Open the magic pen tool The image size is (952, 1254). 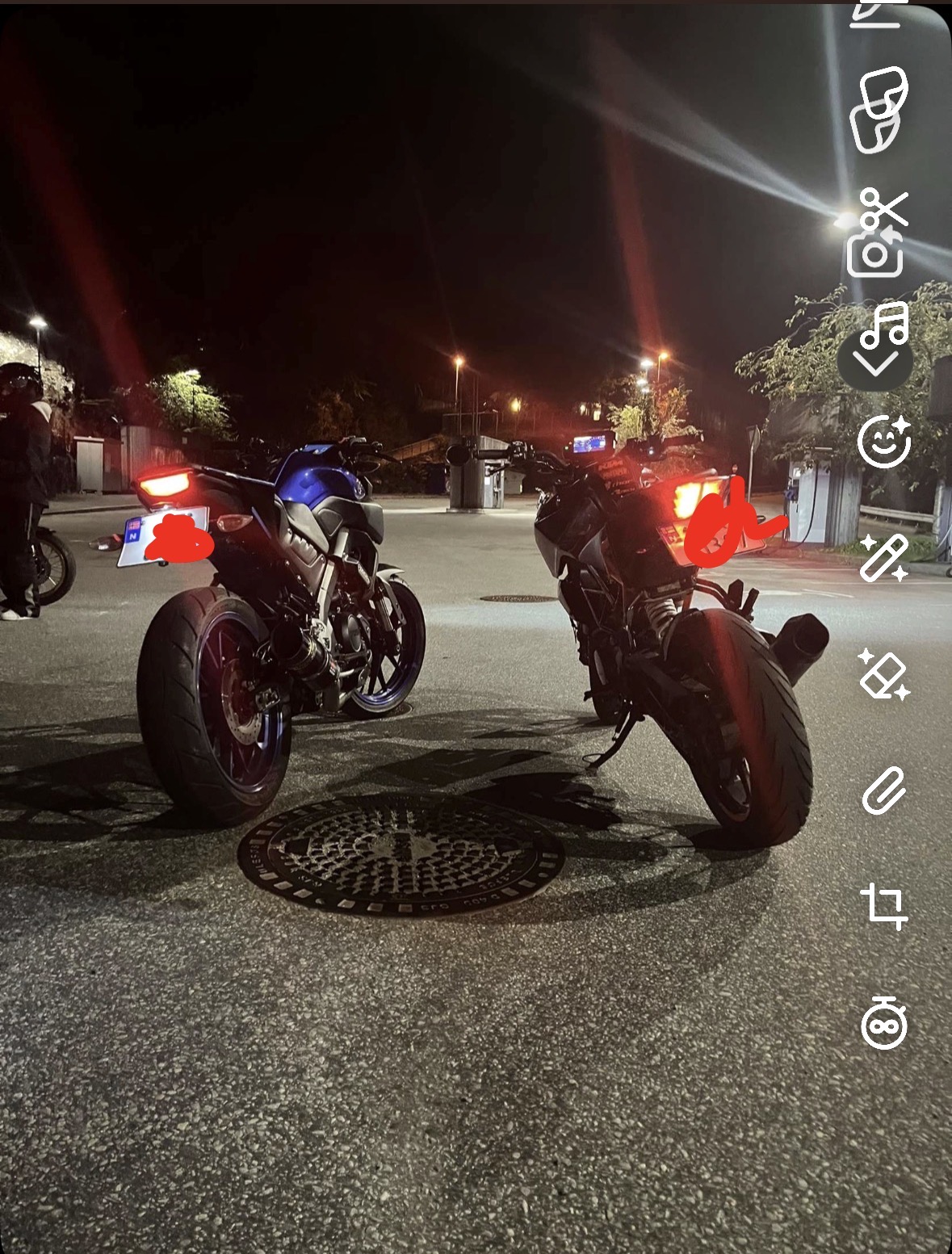click(883, 558)
